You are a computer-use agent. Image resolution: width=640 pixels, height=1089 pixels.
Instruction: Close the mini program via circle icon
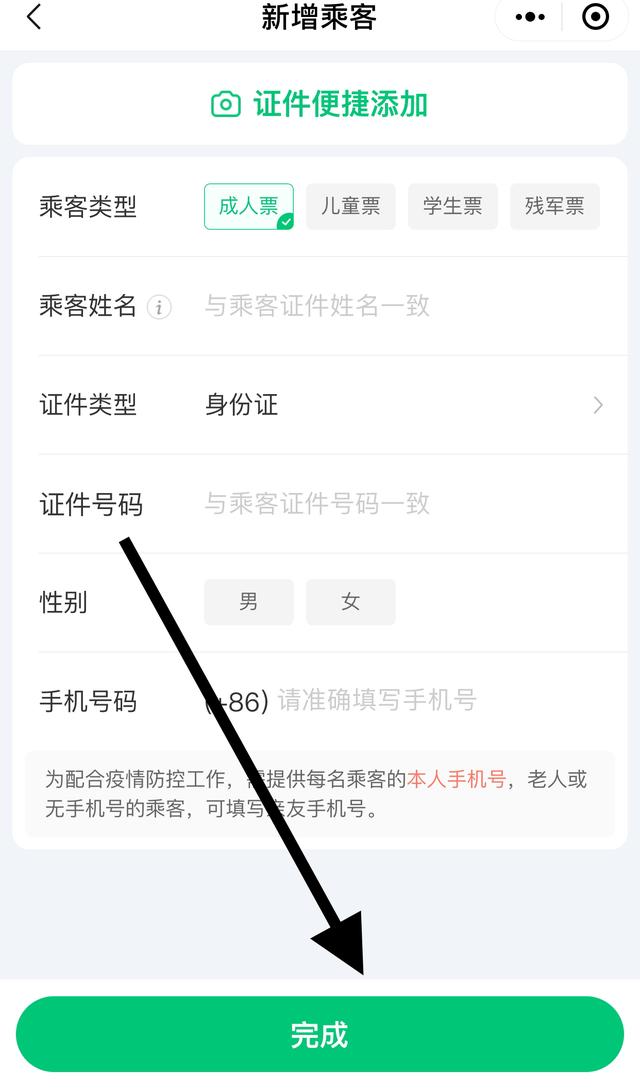coord(595,17)
